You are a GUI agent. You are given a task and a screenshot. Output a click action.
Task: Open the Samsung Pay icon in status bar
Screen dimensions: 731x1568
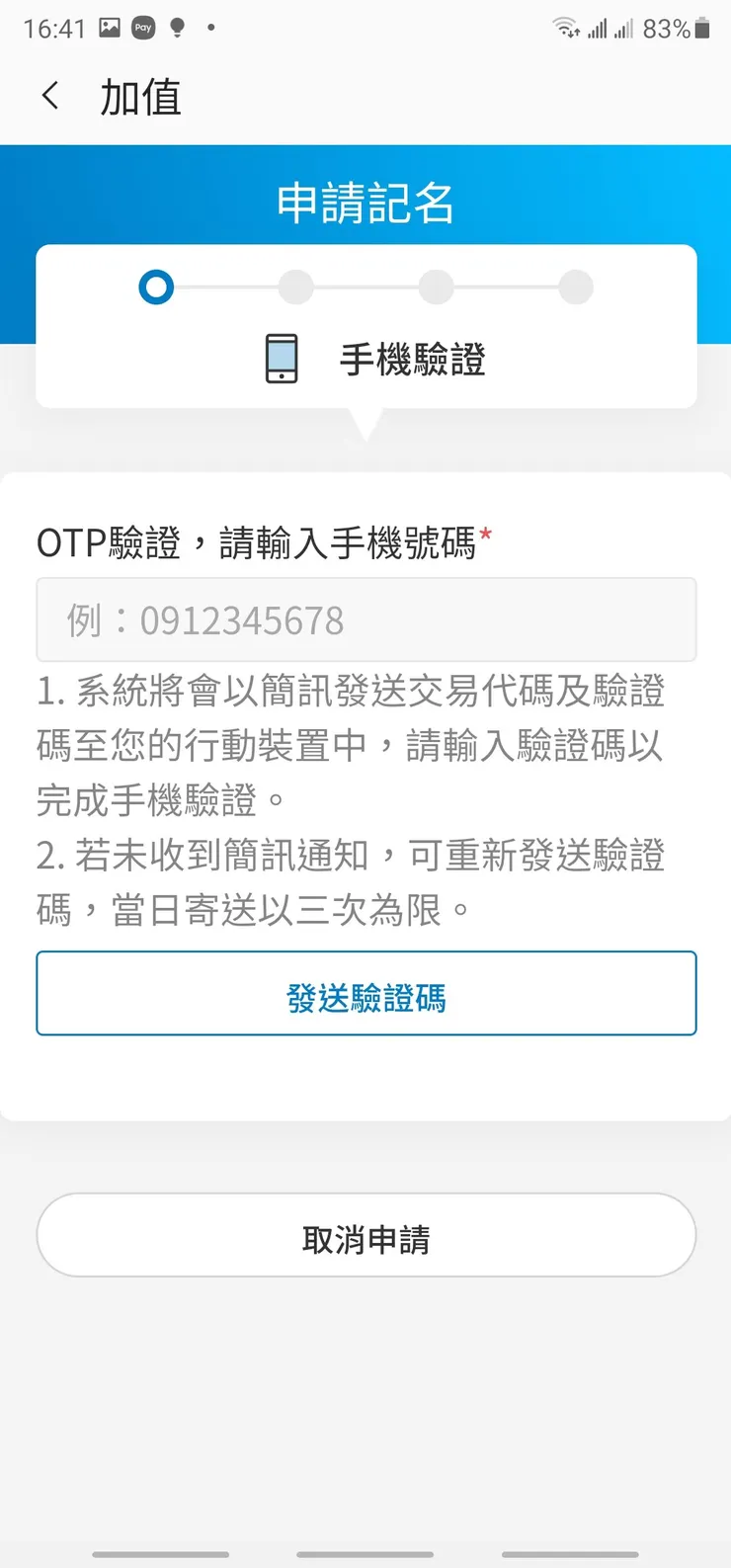pos(141,29)
